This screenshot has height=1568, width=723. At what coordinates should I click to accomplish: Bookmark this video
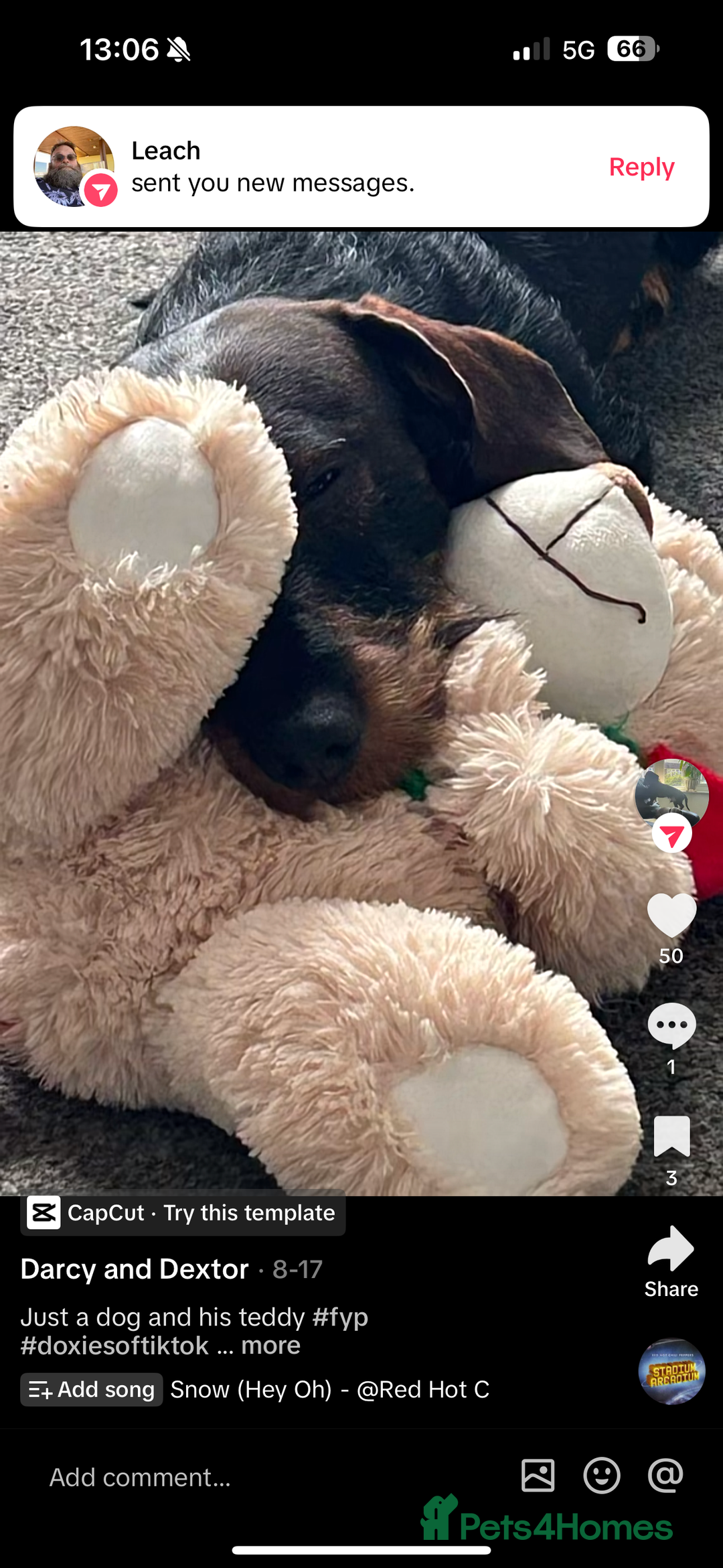pyautogui.click(x=671, y=1137)
